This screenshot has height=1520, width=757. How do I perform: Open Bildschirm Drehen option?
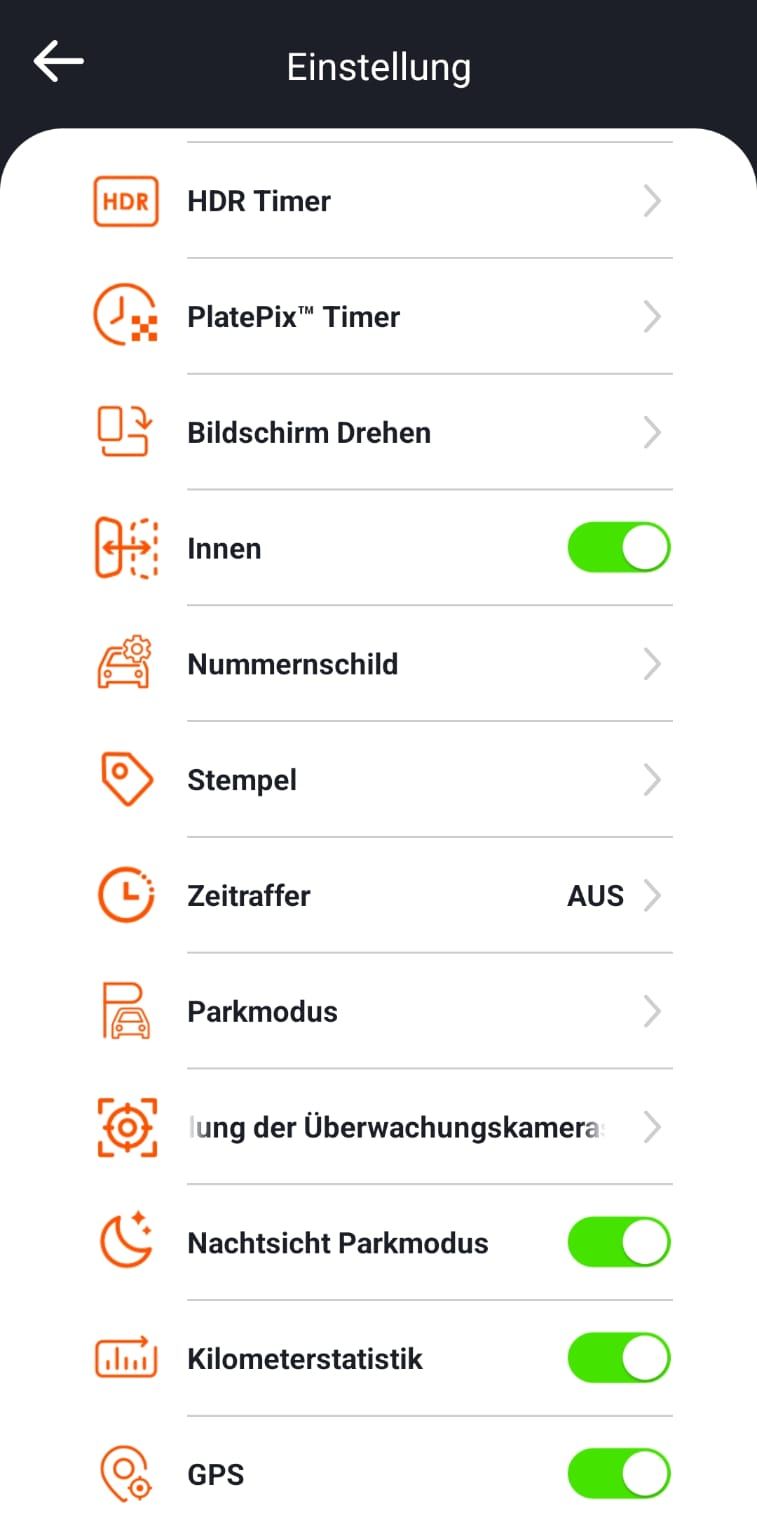point(378,433)
